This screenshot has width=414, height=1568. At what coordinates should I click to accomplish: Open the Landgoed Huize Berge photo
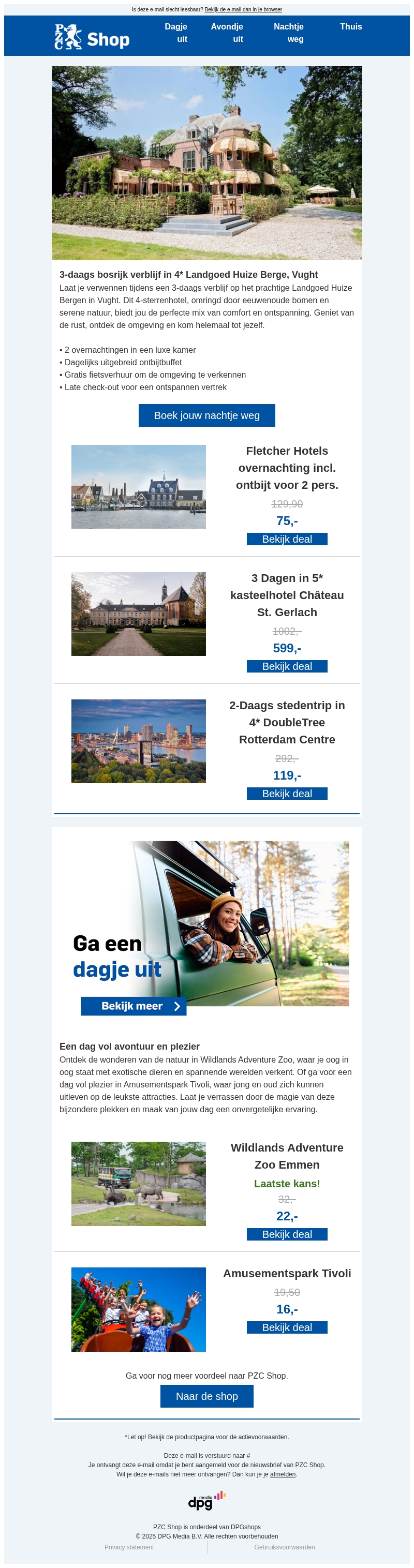click(x=206, y=163)
